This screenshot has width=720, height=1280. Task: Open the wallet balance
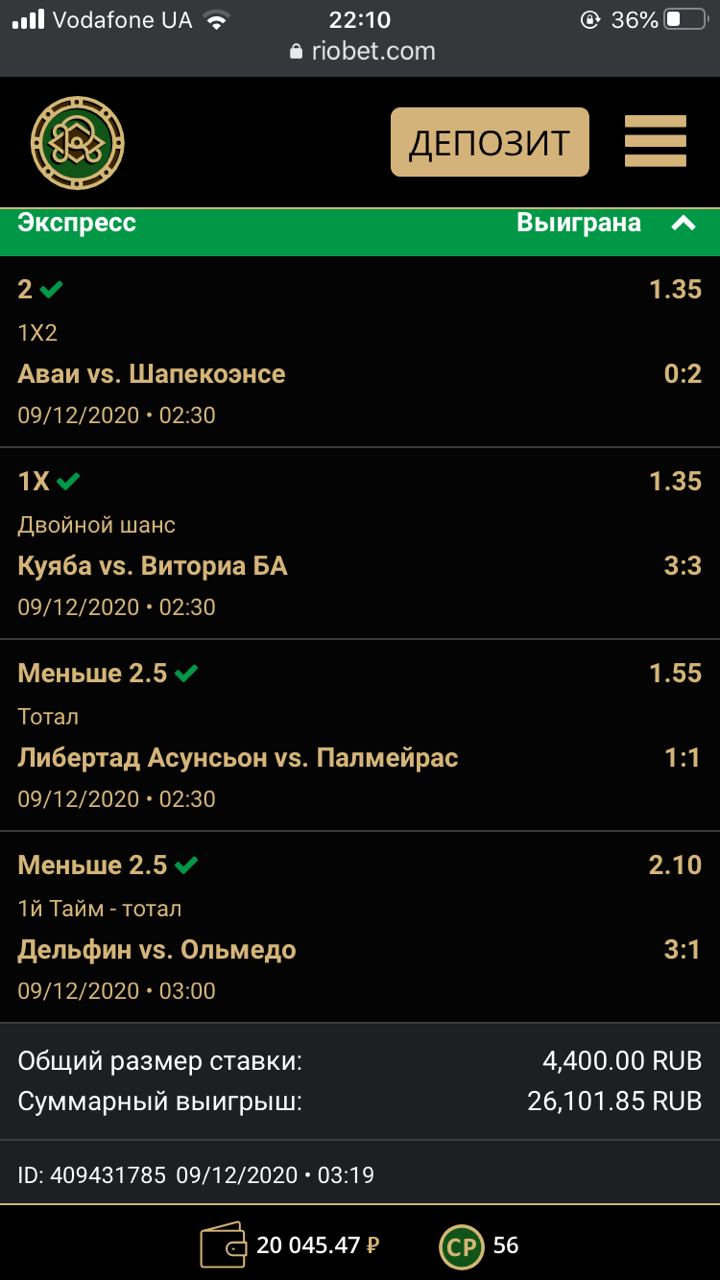(290, 1245)
